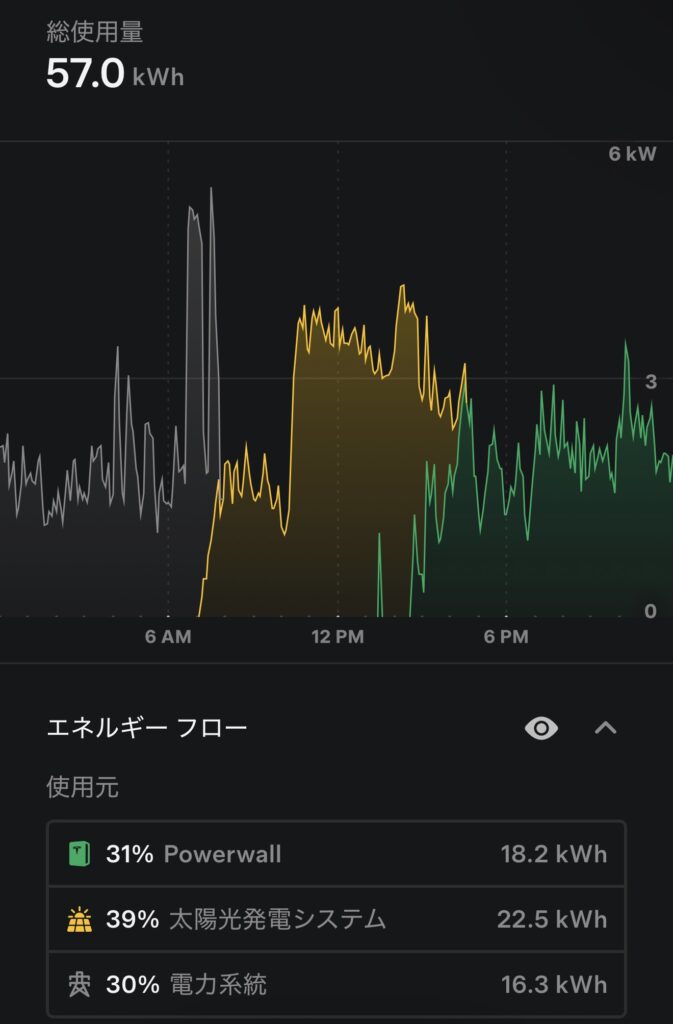
Task: Toggle the energy flow visibility eye icon
Action: [541, 728]
